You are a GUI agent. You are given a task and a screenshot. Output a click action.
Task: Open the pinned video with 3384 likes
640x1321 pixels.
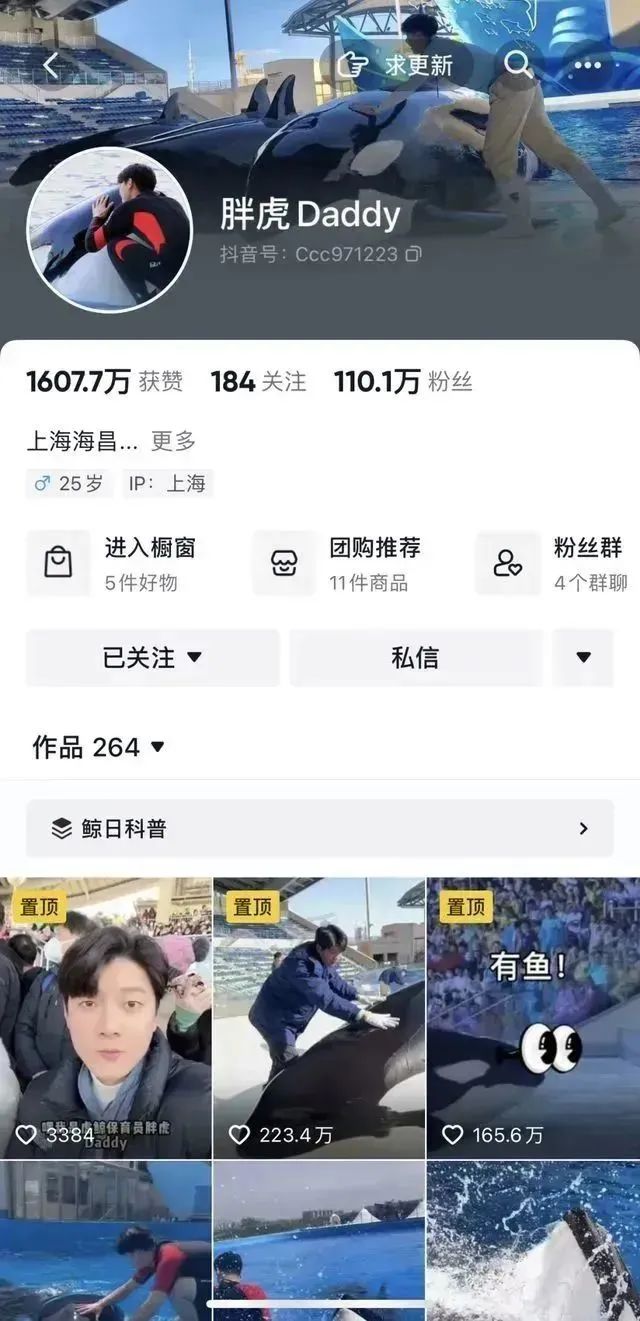tap(106, 1017)
